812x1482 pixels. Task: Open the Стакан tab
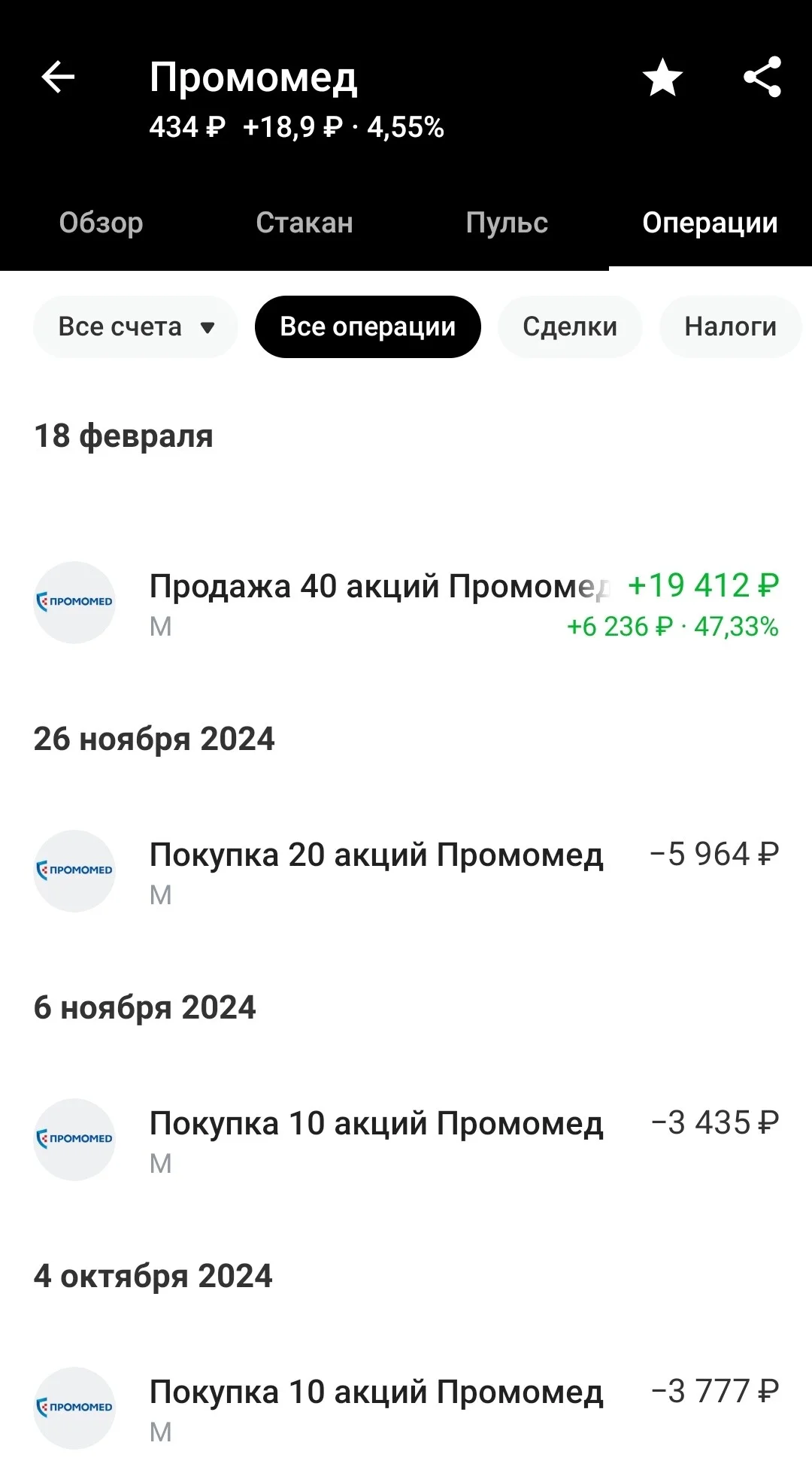[304, 223]
